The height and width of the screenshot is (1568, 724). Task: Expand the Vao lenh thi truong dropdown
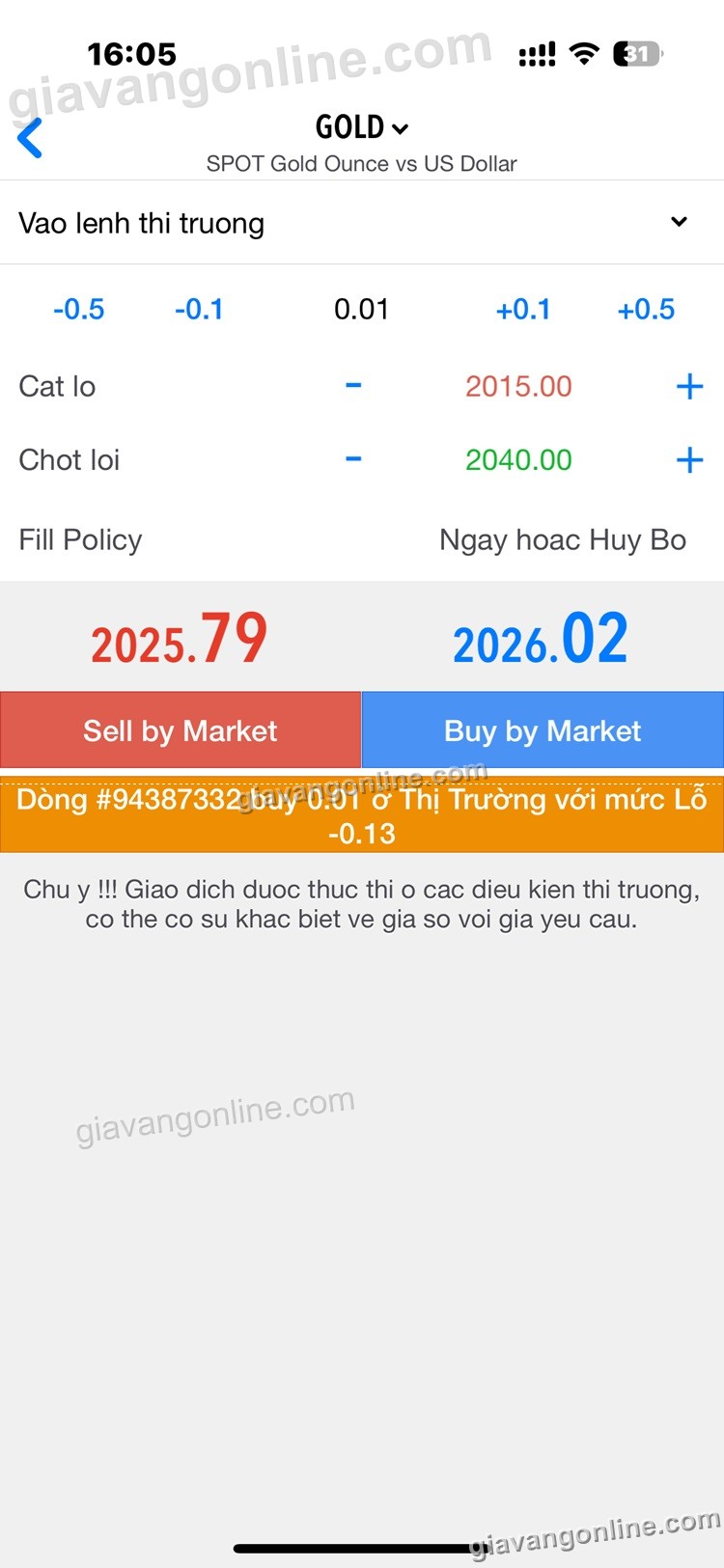[x=679, y=222]
